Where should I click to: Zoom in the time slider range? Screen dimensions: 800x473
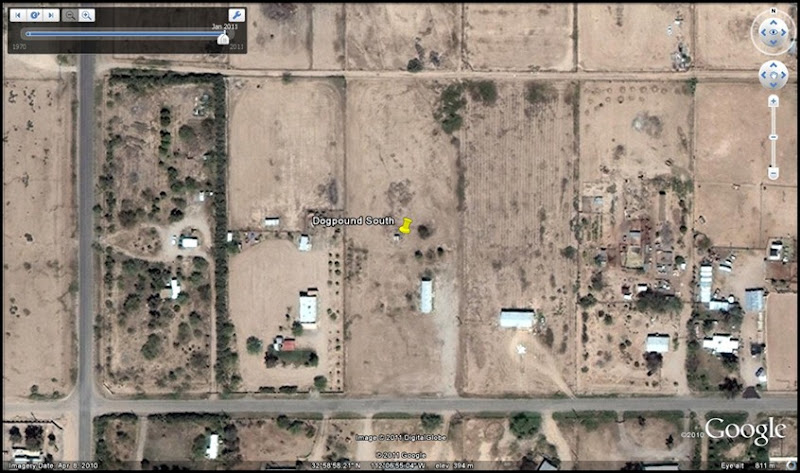[87, 15]
